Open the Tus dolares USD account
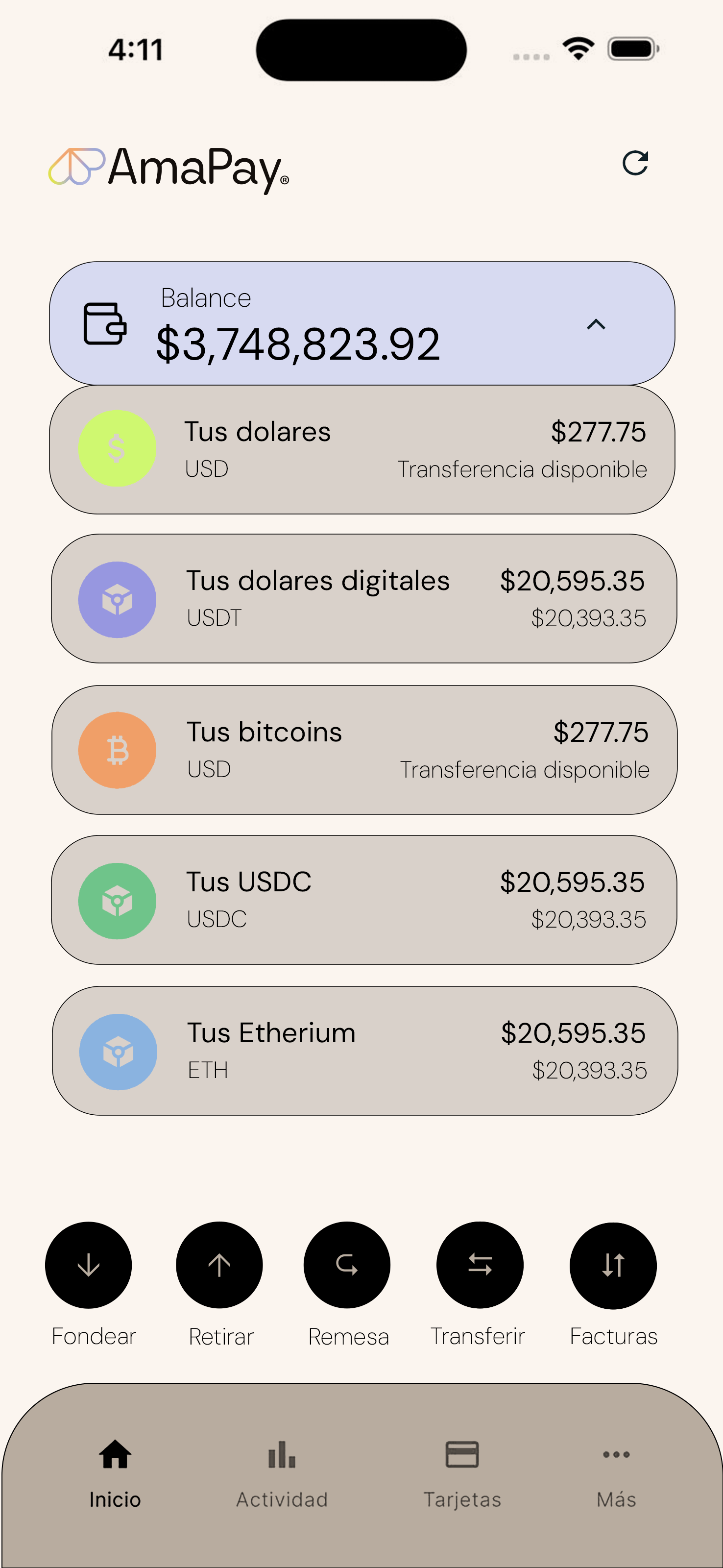The image size is (723, 1568). pos(361,449)
